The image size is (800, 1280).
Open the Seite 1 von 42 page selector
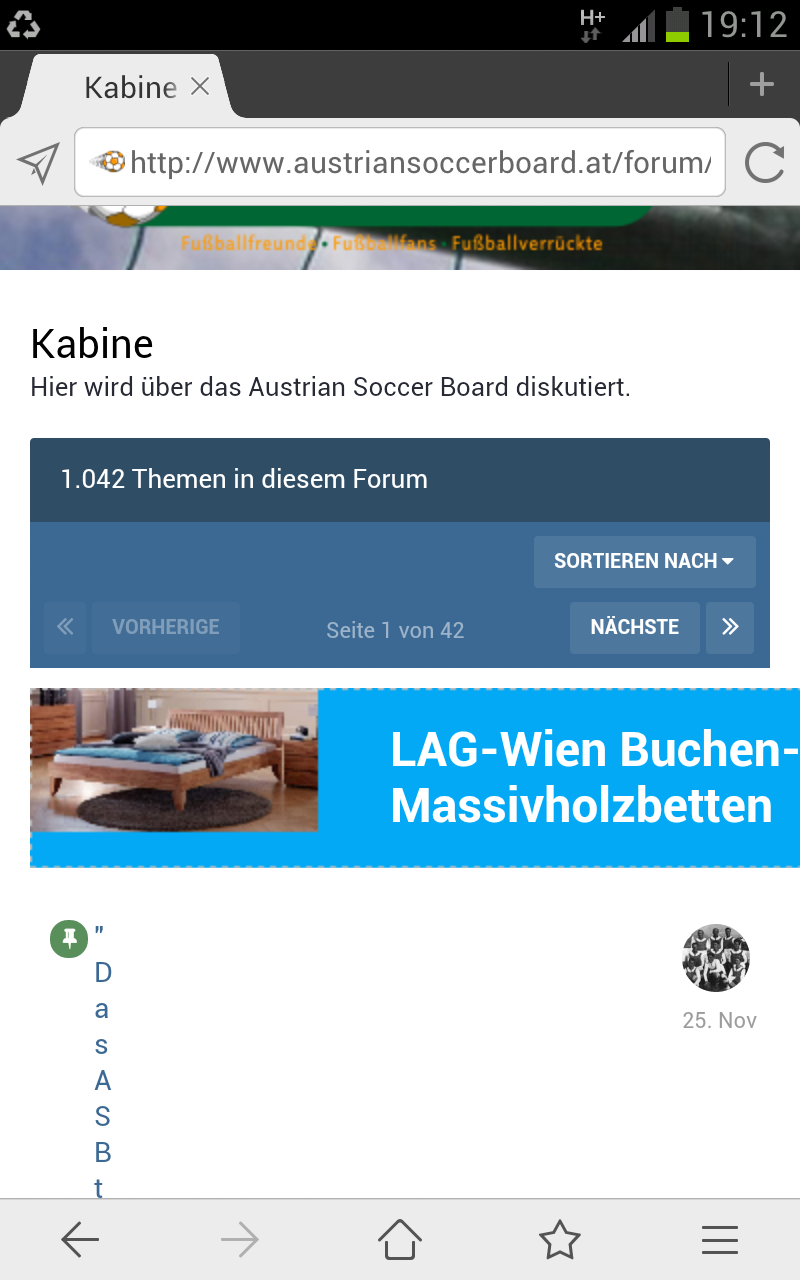pyautogui.click(x=395, y=630)
